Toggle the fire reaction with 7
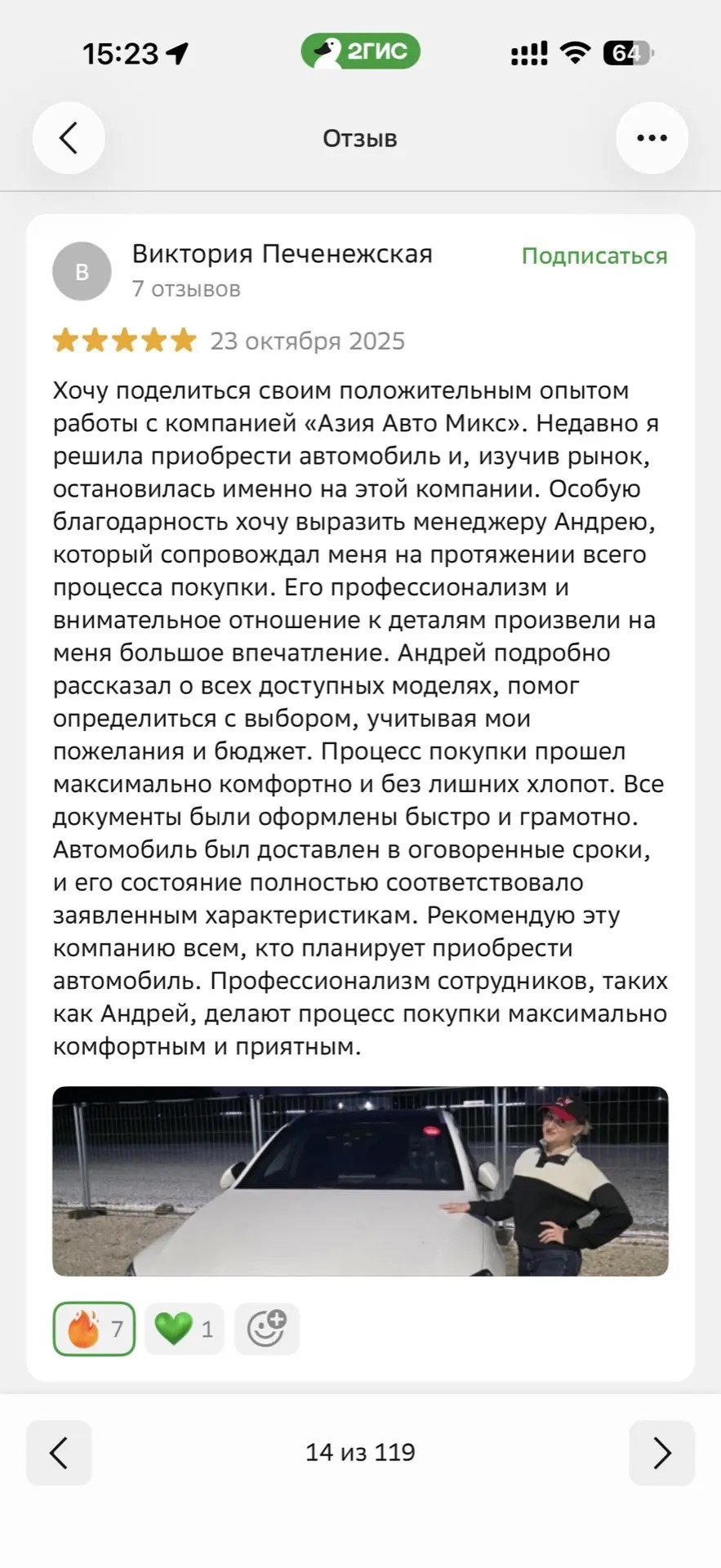This screenshot has width=721, height=1568. click(x=95, y=1329)
